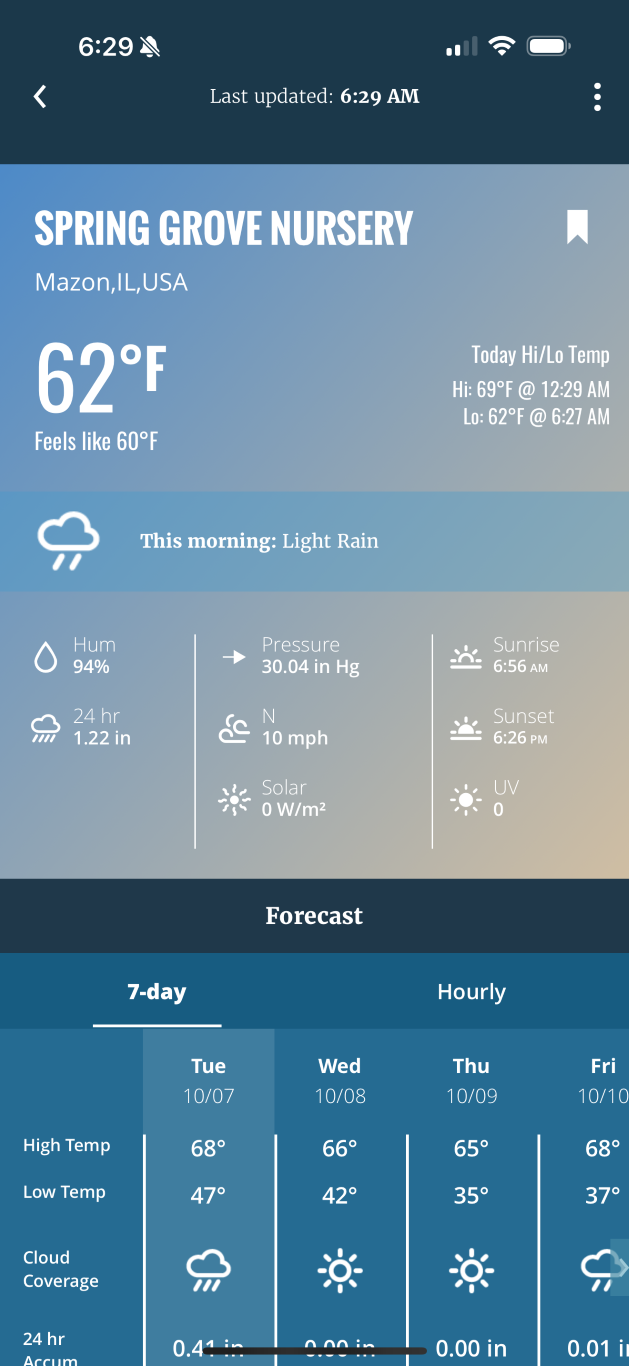The image size is (629, 1366).
Task: Toggle the bookmark for Spring Grove Nursery
Action: tap(577, 227)
